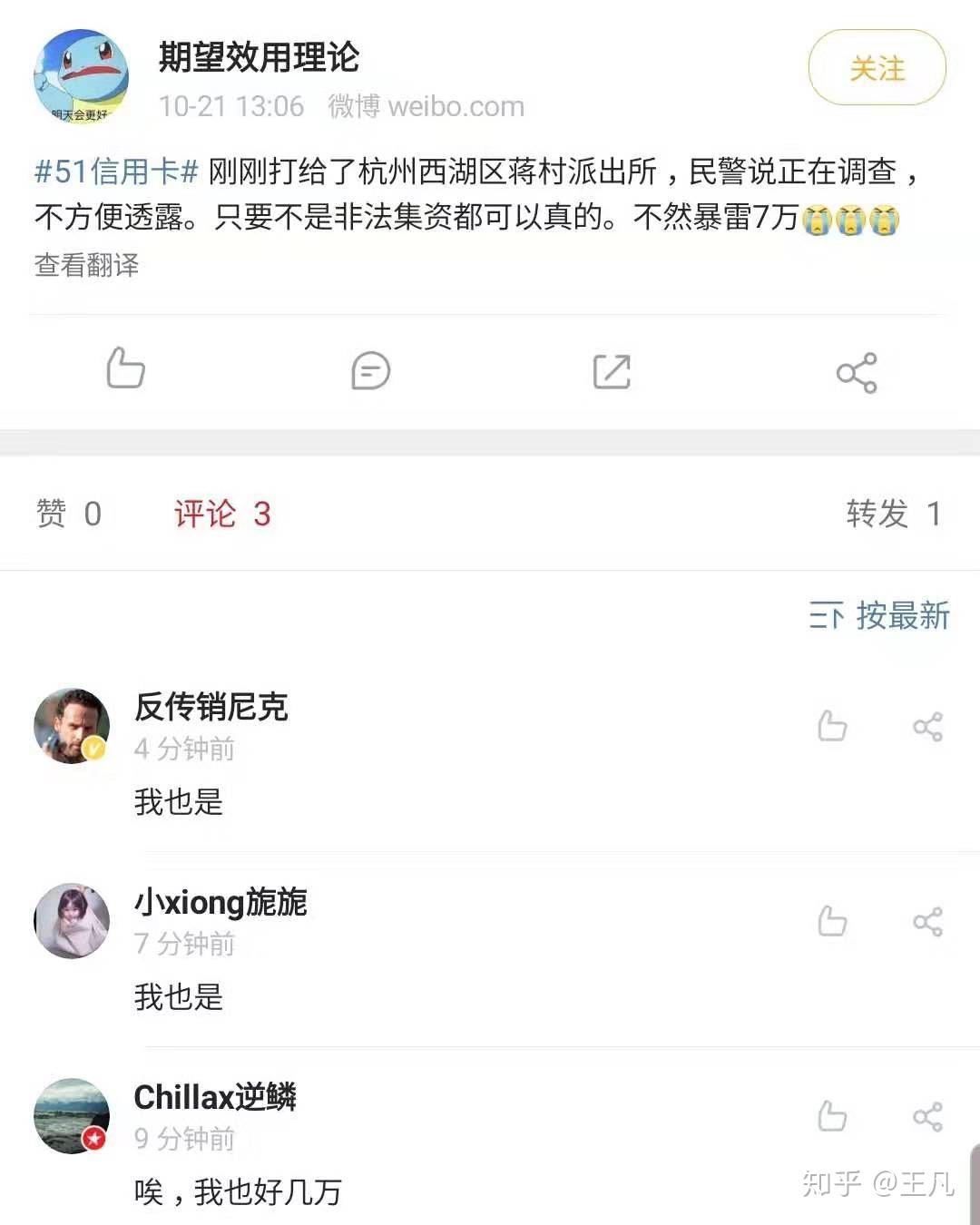Open the comment icon below the post
Image resolution: width=980 pixels, height=1225 pixels.
(368, 370)
